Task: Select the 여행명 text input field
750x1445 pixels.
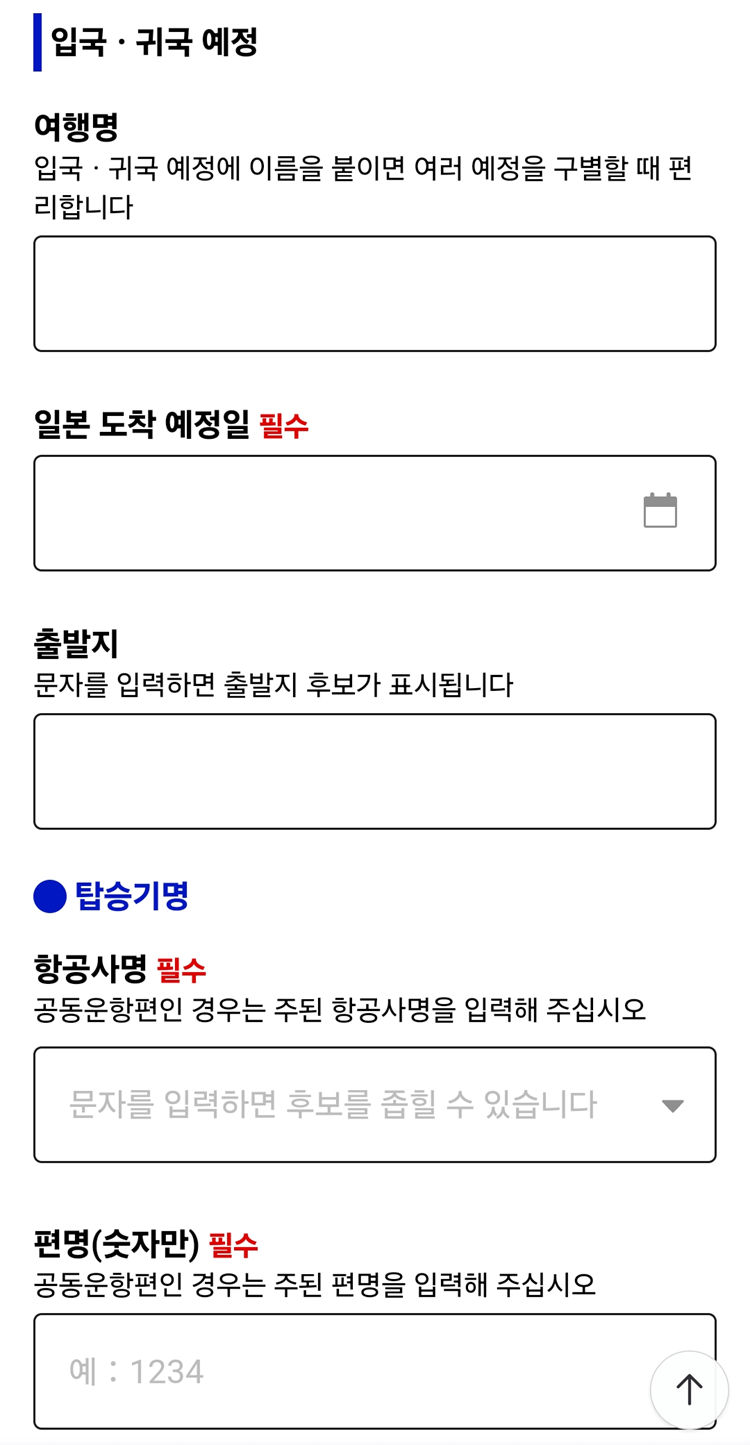Action: [x=375, y=292]
